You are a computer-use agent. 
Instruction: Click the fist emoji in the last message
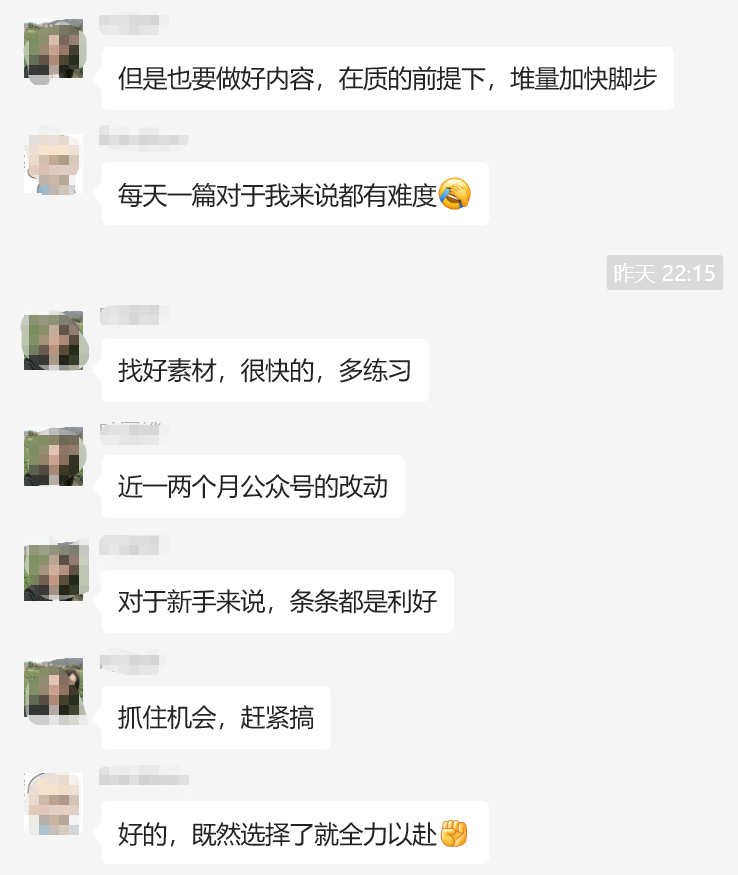coord(454,833)
